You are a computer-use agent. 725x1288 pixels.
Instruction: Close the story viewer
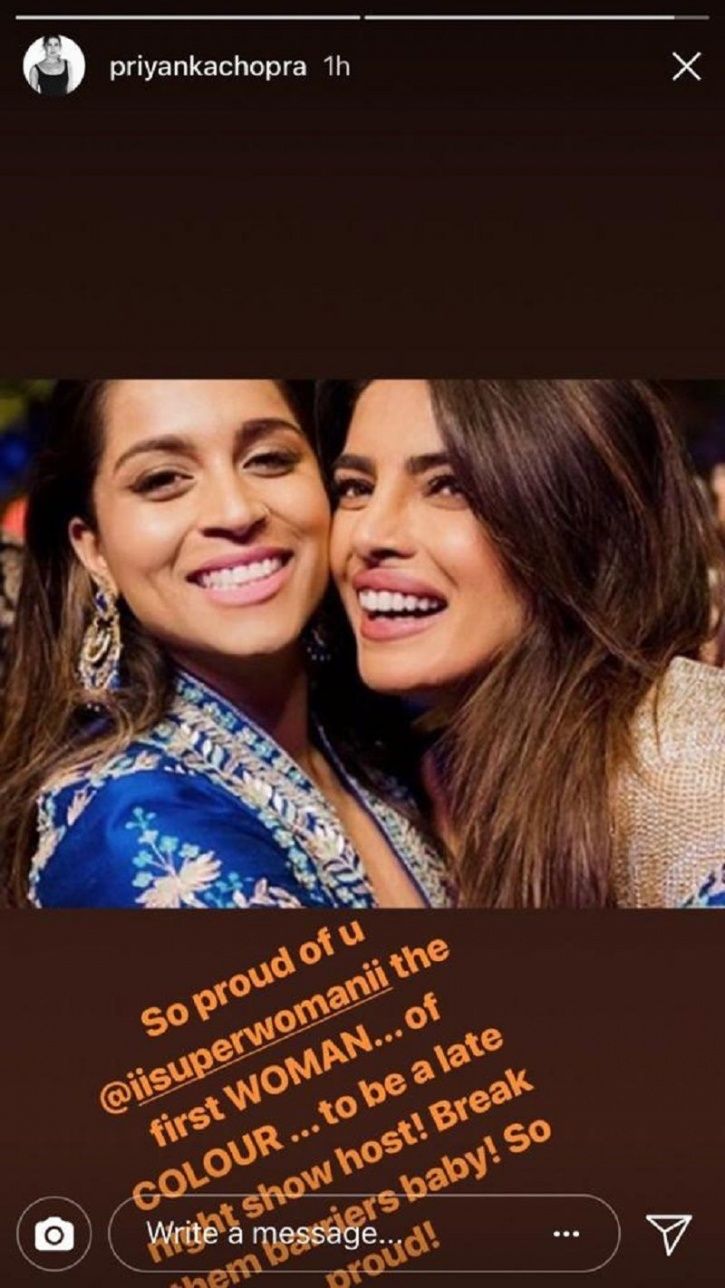[686, 67]
